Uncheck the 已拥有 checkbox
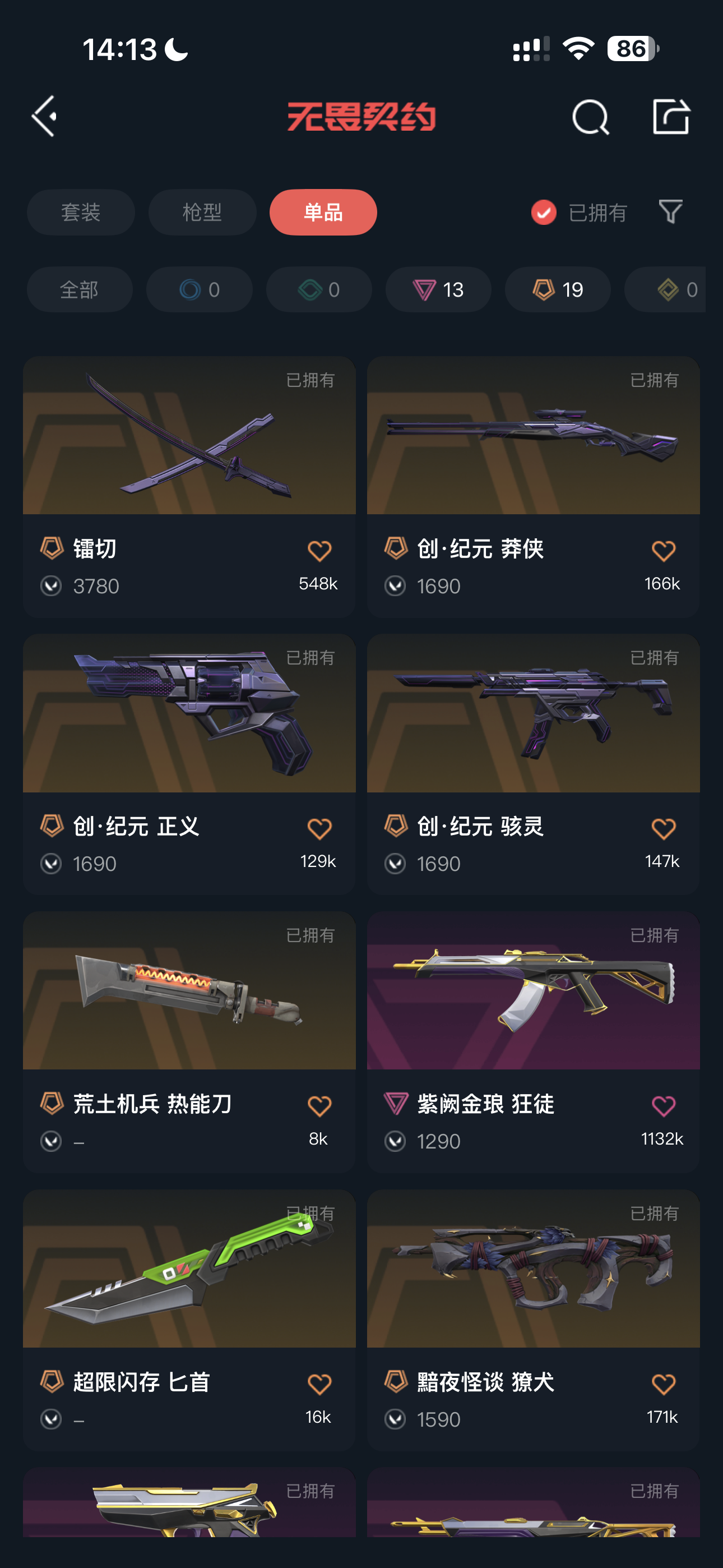This screenshot has width=723, height=1568. pos(544,213)
